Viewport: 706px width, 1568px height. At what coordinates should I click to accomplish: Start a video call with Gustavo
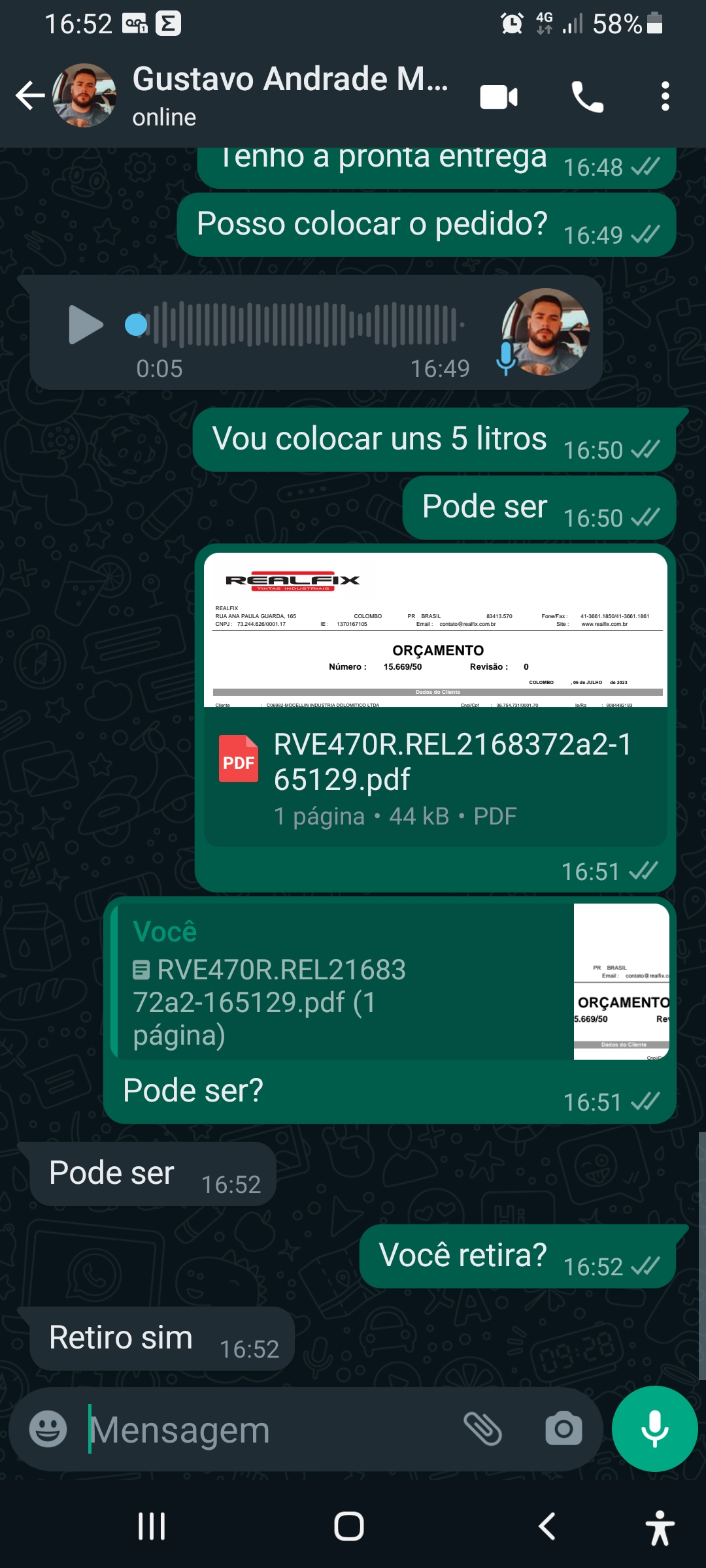(x=499, y=97)
